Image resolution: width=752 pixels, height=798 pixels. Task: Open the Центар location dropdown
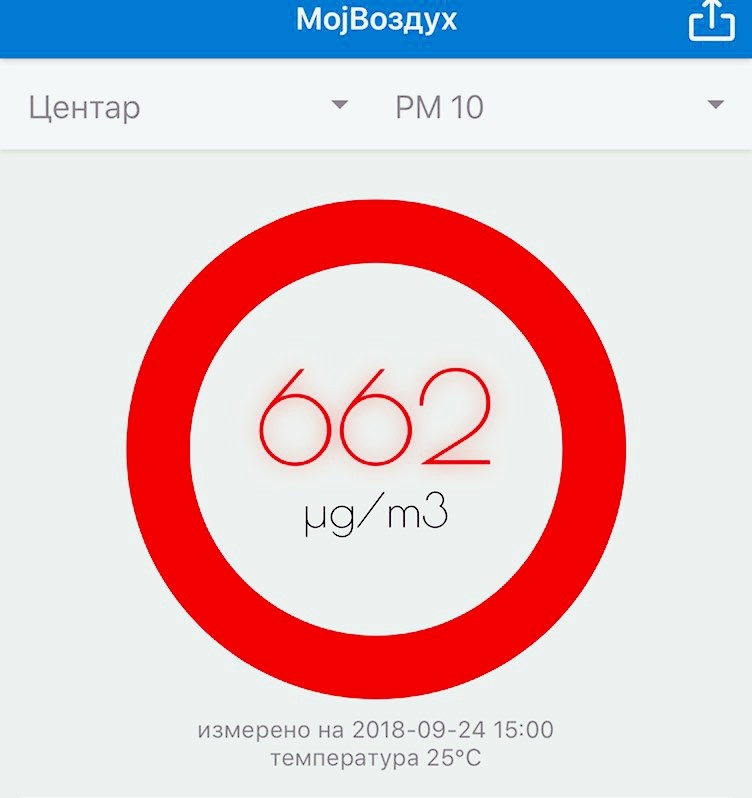click(x=188, y=106)
